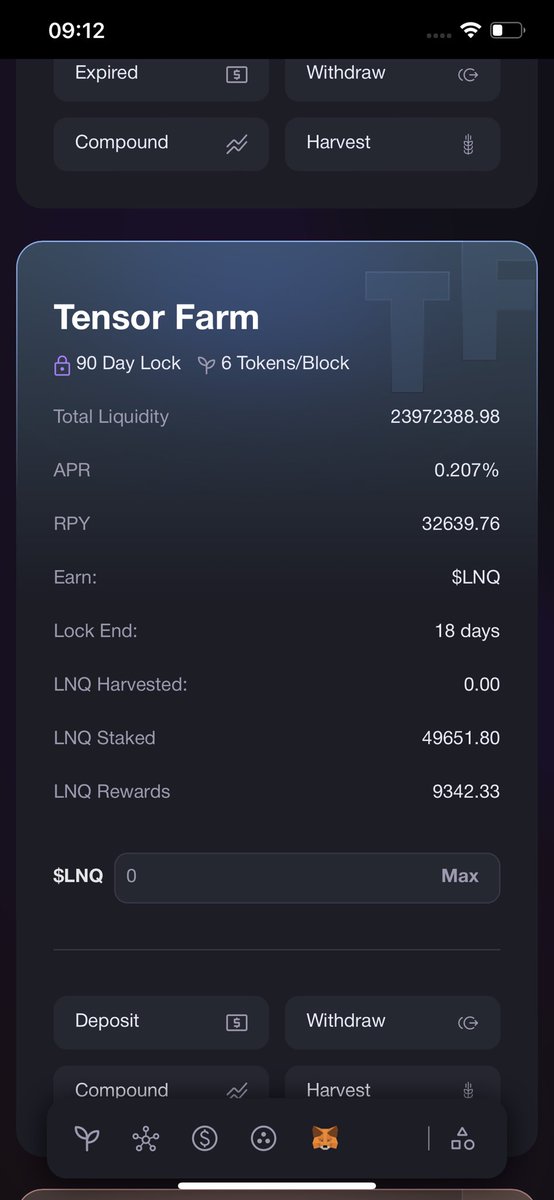
Task: Tap Compound below the Expired button
Action: pos(161,143)
